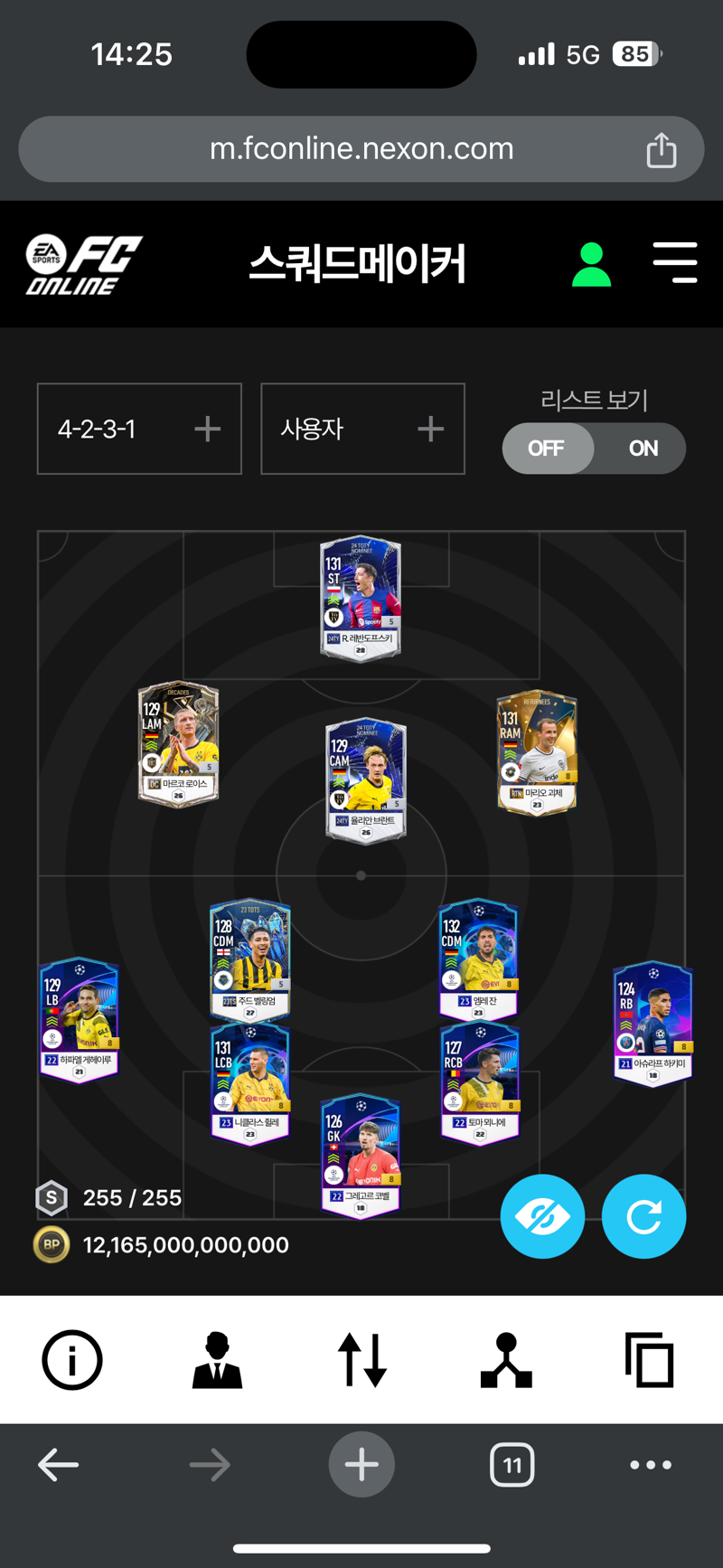Expand the 4-2-3-1 formation selector

tap(139, 429)
